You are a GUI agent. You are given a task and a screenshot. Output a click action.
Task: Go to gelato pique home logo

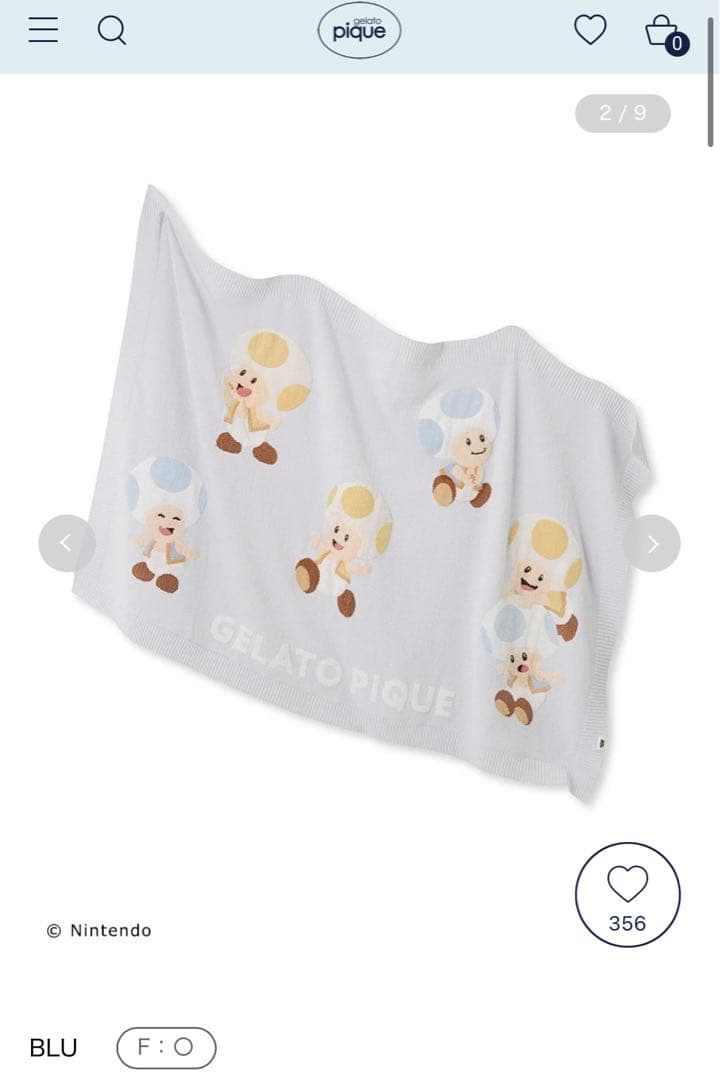pos(359,31)
